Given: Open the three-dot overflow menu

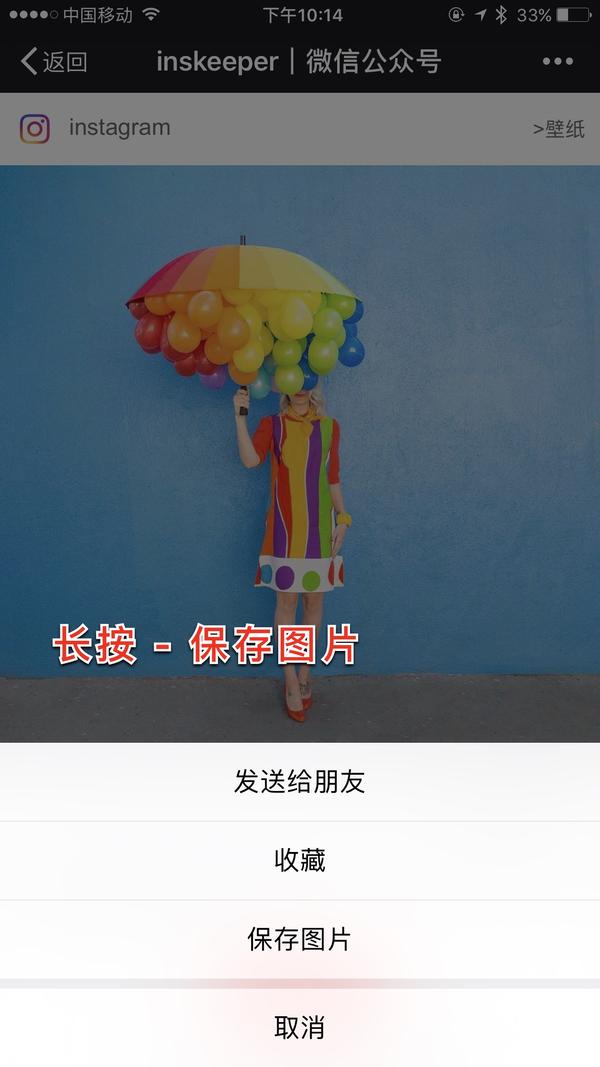Looking at the screenshot, I should (x=557, y=62).
